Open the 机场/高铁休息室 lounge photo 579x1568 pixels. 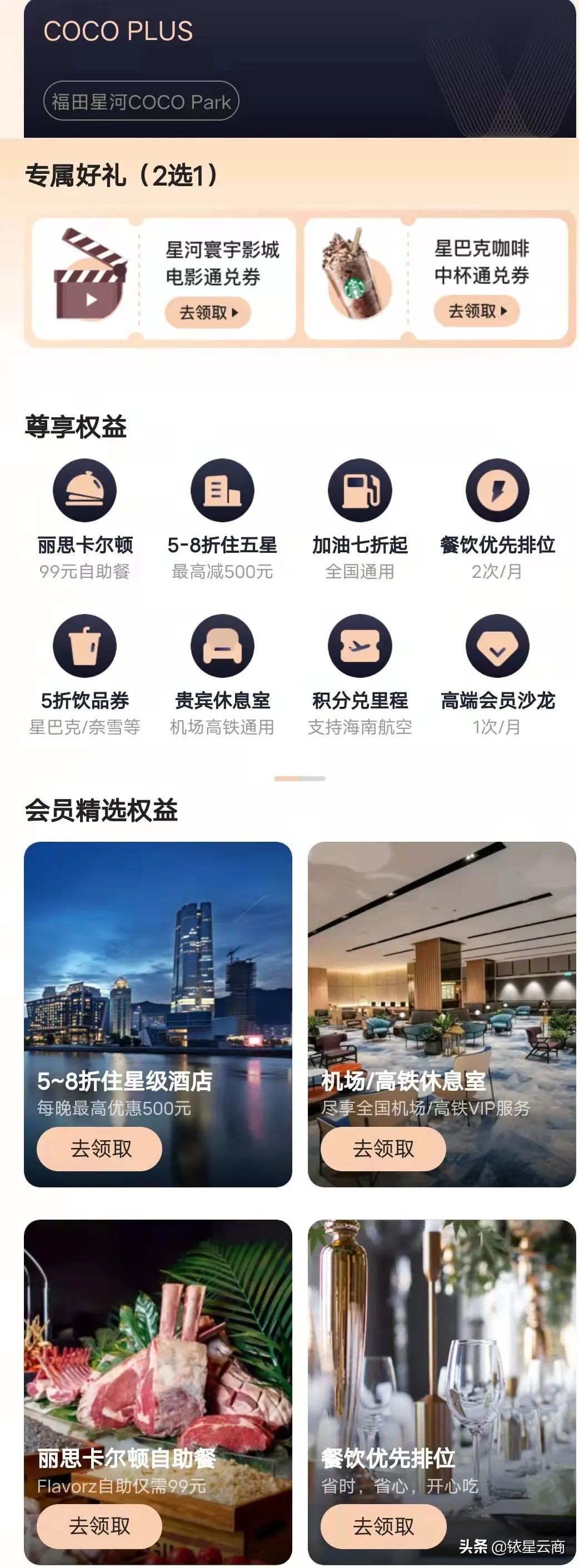point(433,974)
